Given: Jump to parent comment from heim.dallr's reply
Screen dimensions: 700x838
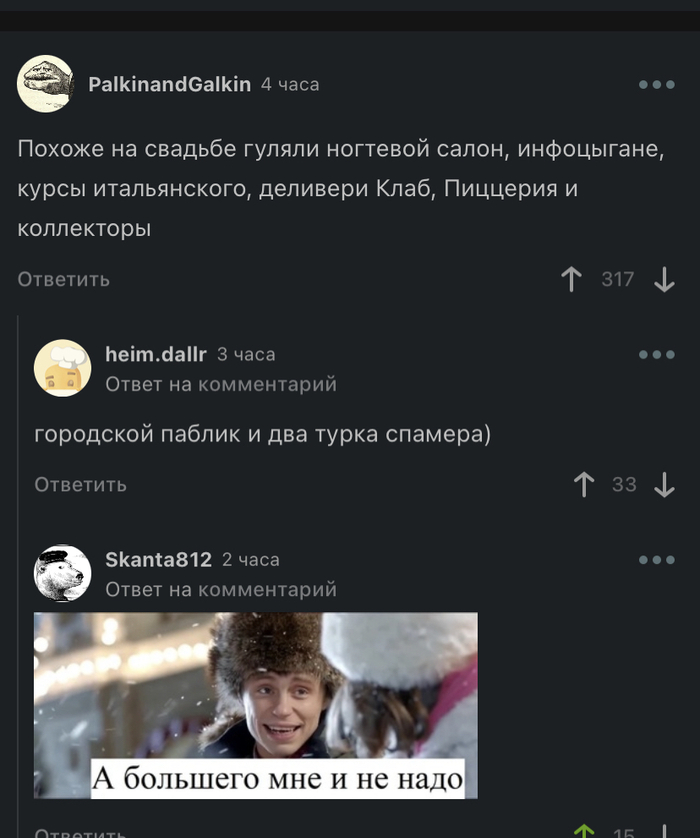Looking at the screenshot, I should [x=220, y=384].
